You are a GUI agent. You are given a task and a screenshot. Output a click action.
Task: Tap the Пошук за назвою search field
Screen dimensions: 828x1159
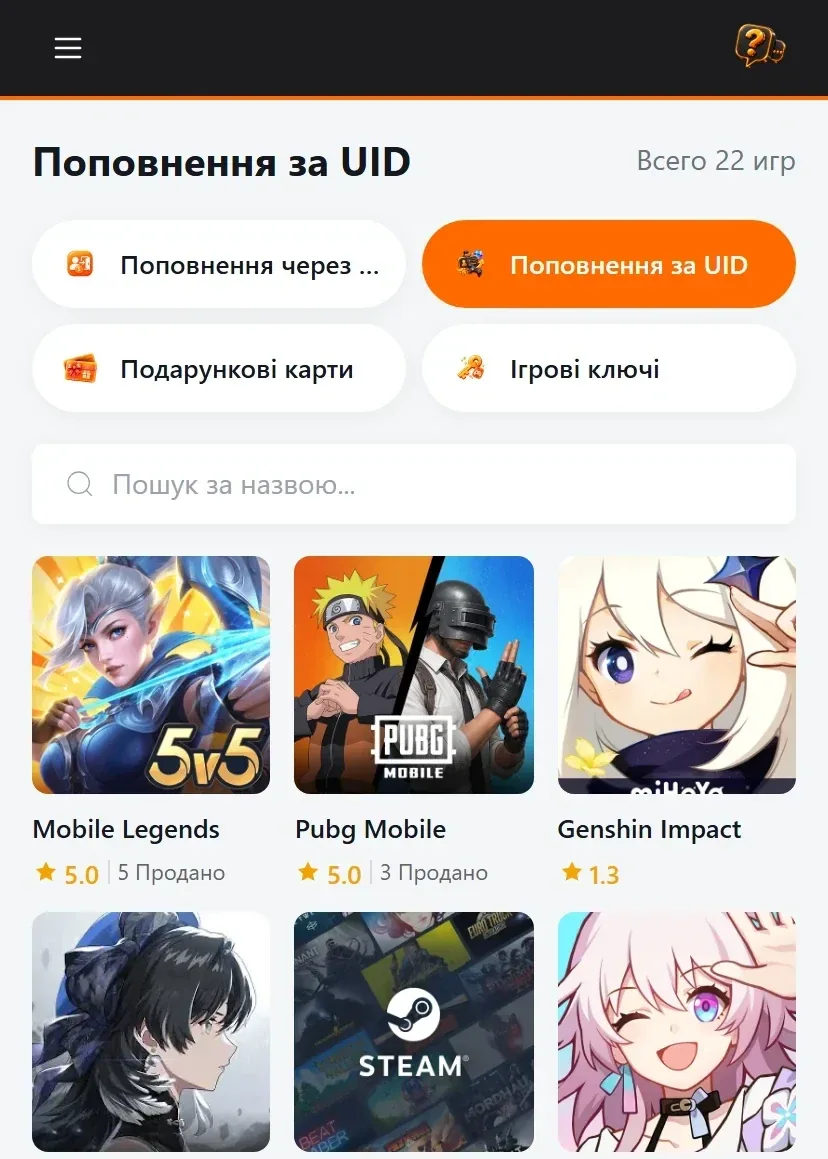tap(414, 484)
